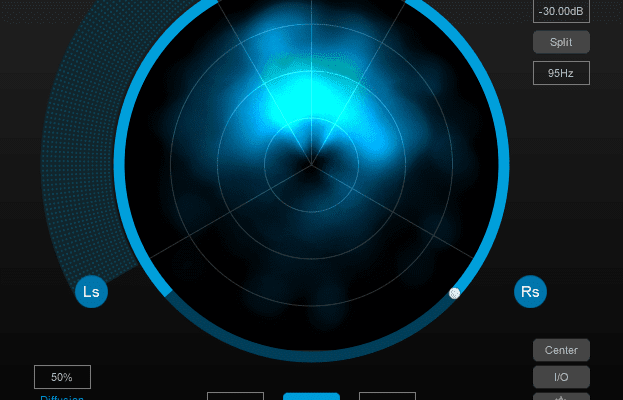Select the -30.00dB value field
623x400 pixels.
tap(561, 11)
